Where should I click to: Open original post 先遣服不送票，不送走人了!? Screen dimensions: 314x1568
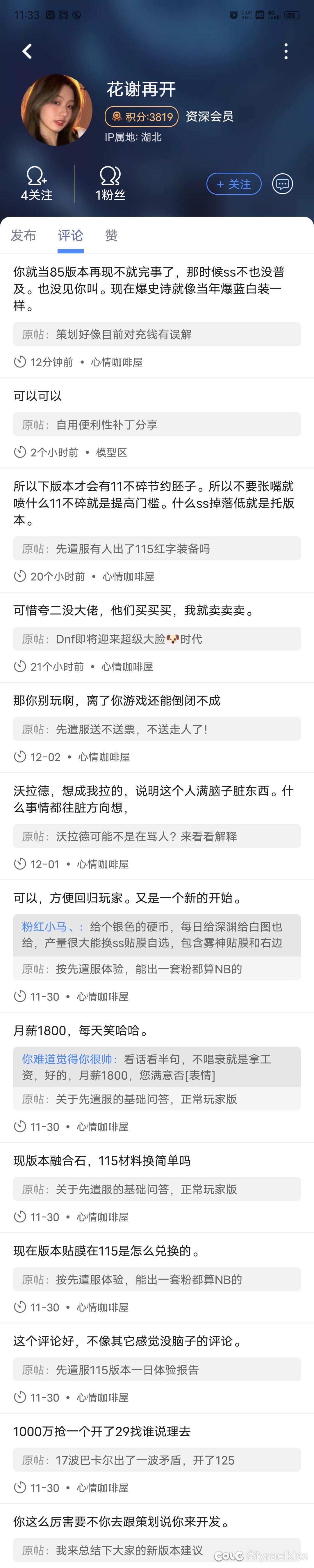(157, 729)
